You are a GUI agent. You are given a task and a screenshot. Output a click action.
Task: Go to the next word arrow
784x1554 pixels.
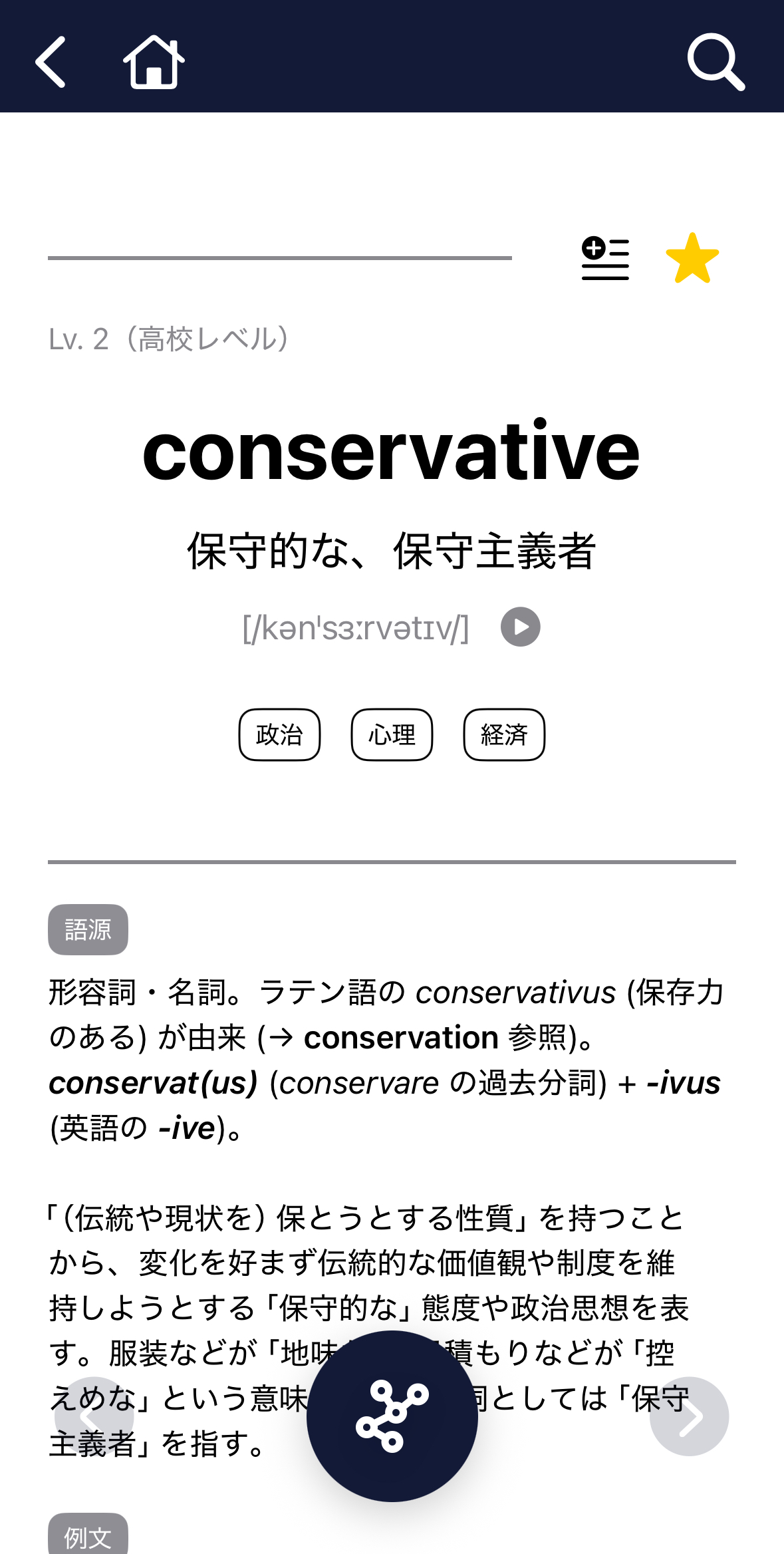[x=688, y=1416]
